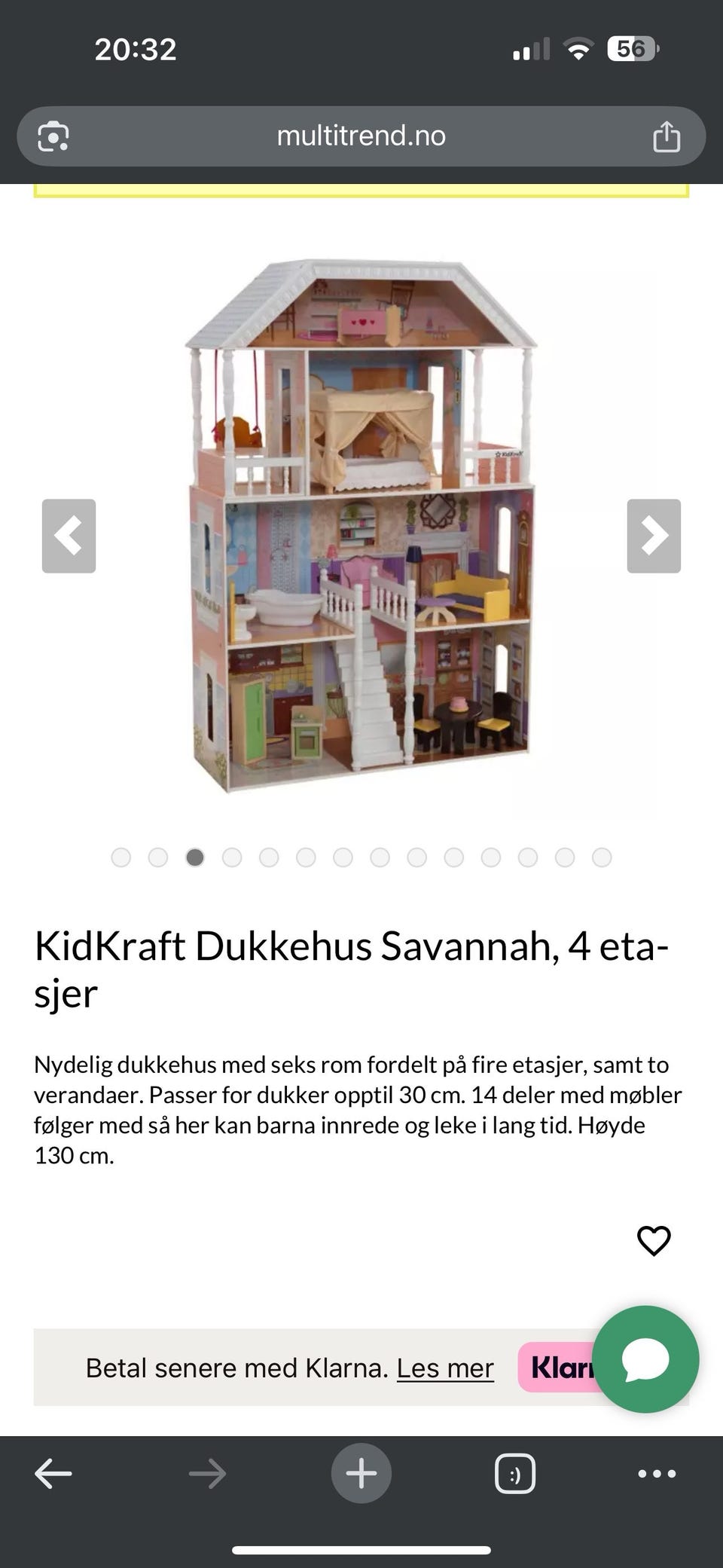Tap the forward navigation arrow
This screenshot has height=1568, width=723.
coord(206,1473)
